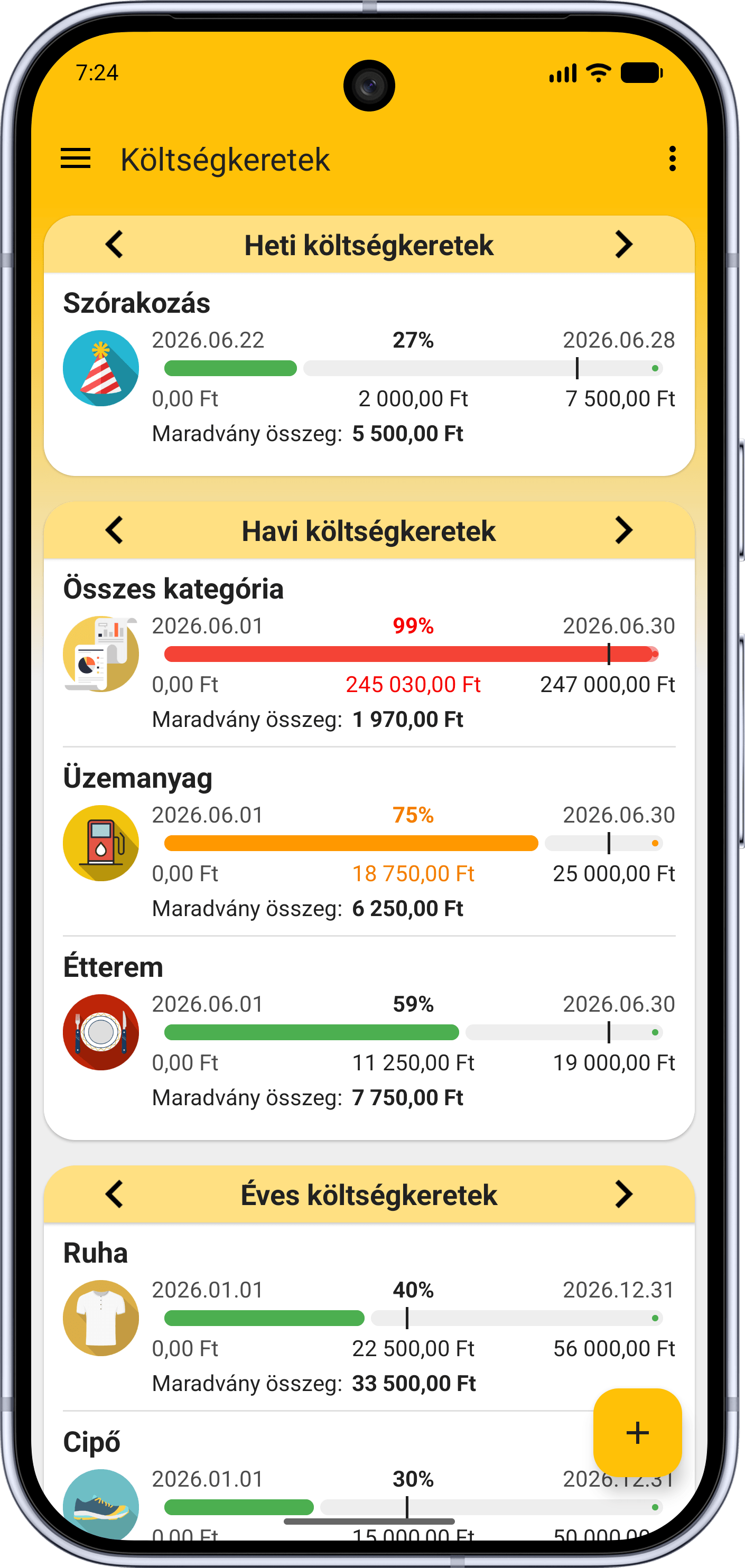The width and height of the screenshot is (745, 1568).
Task: Open the hamburger drawer menu
Action: (x=76, y=159)
